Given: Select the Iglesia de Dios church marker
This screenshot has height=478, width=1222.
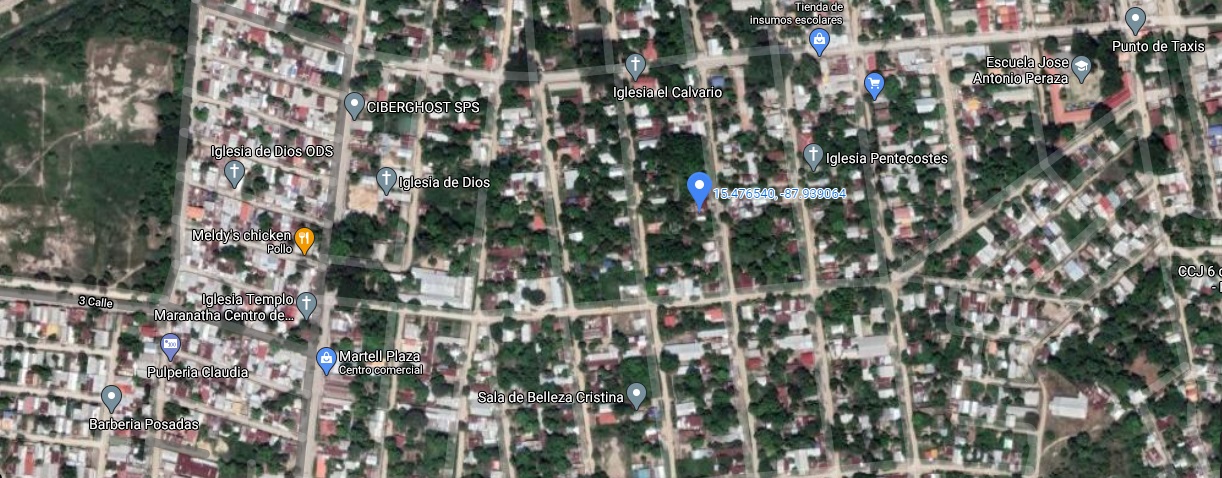Looking at the screenshot, I should pyautogui.click(x=386, y=180).
